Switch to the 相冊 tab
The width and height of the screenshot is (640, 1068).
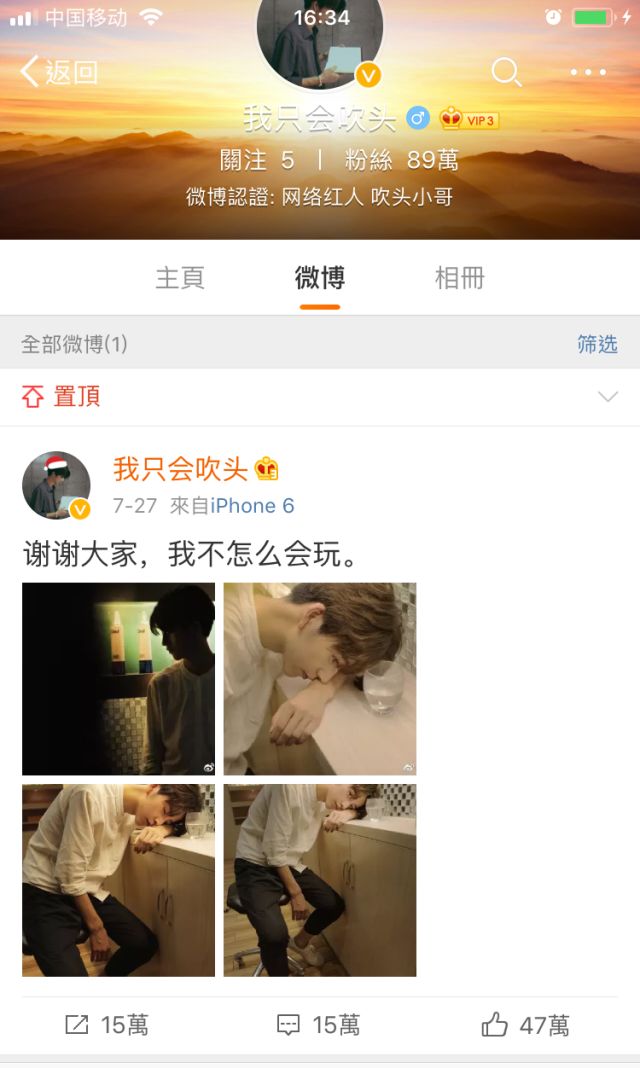coord(459,278)
